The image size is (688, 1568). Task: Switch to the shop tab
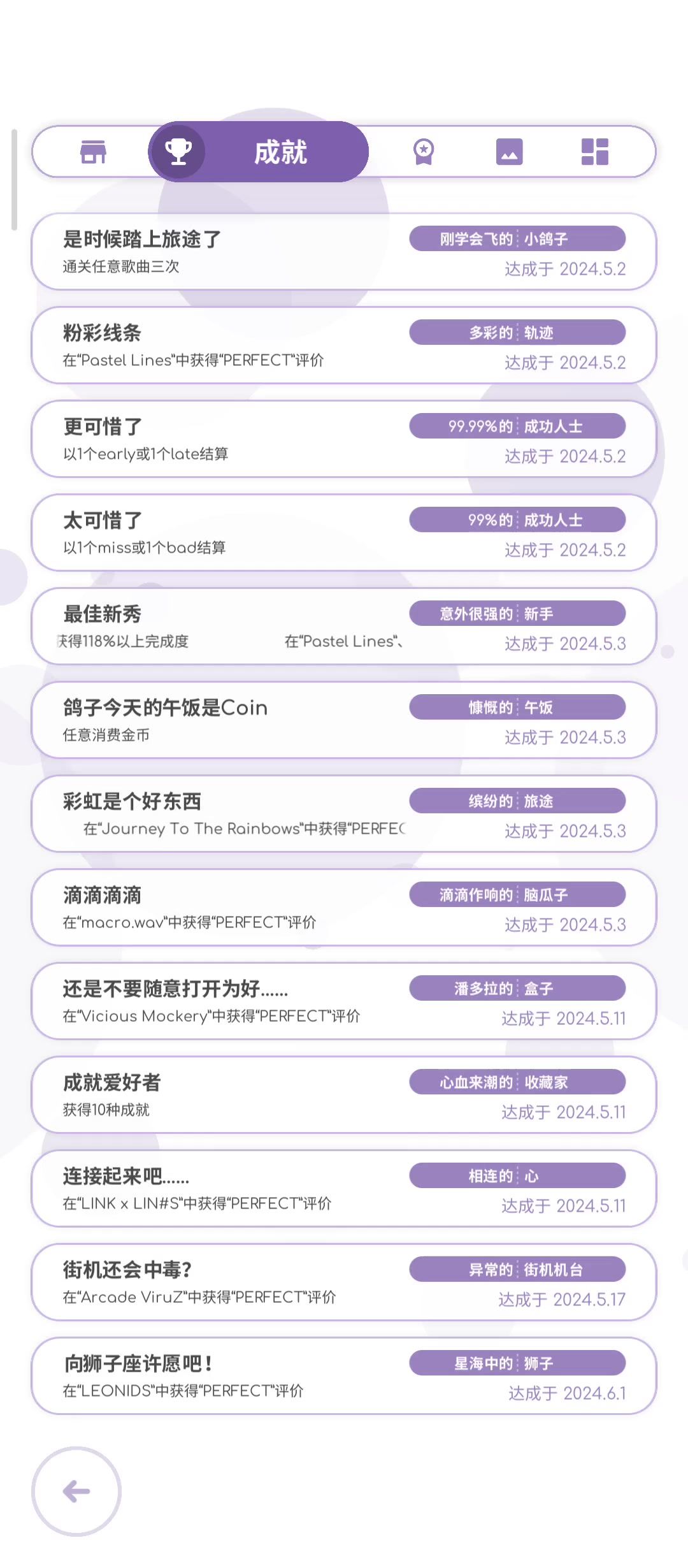pyautogui.click(x=93, y=152)
